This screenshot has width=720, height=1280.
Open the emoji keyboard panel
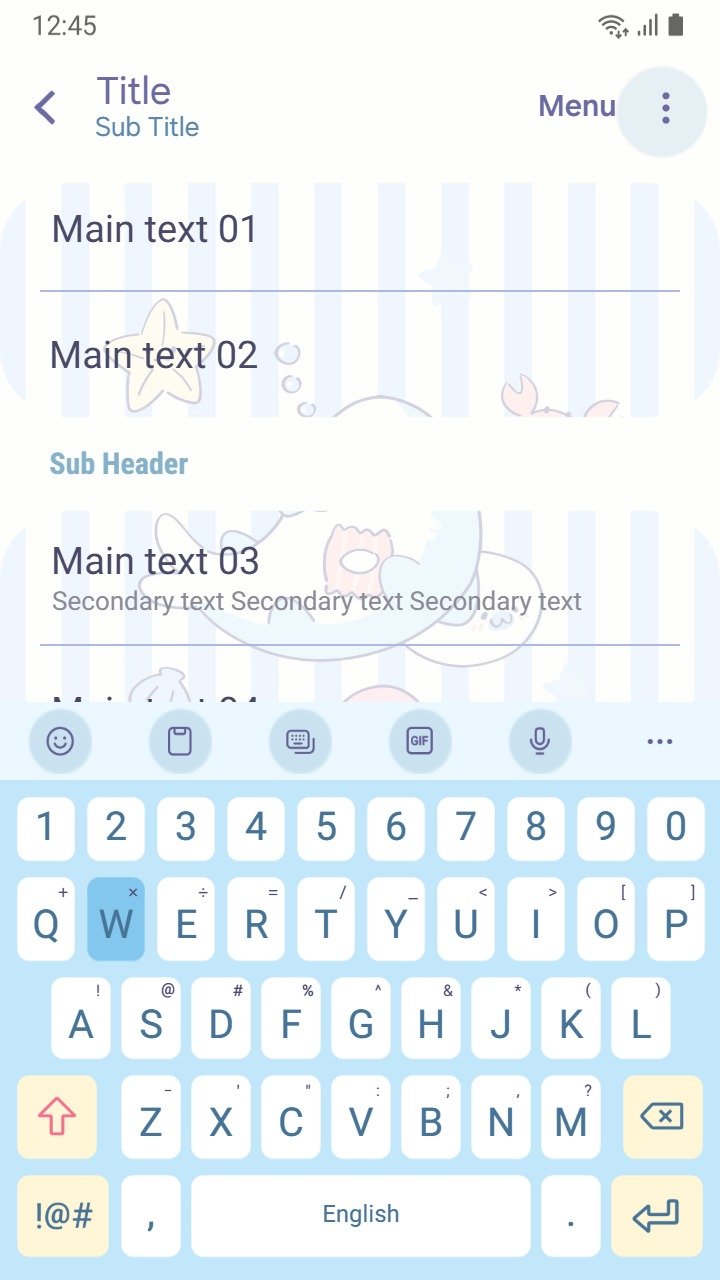pyautogui.click(x=60, y=741)
